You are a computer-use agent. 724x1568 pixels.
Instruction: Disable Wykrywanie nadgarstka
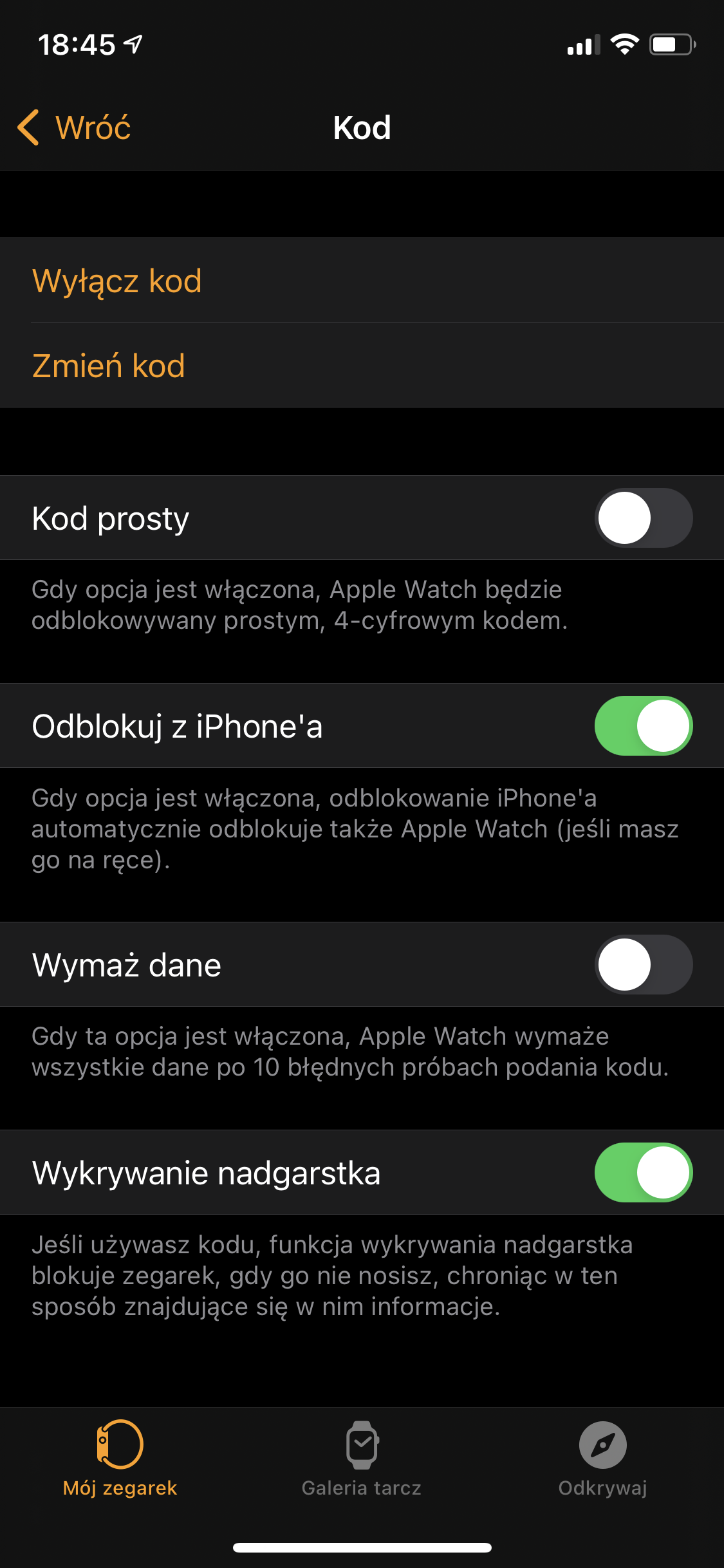[x=643, y=1173]
